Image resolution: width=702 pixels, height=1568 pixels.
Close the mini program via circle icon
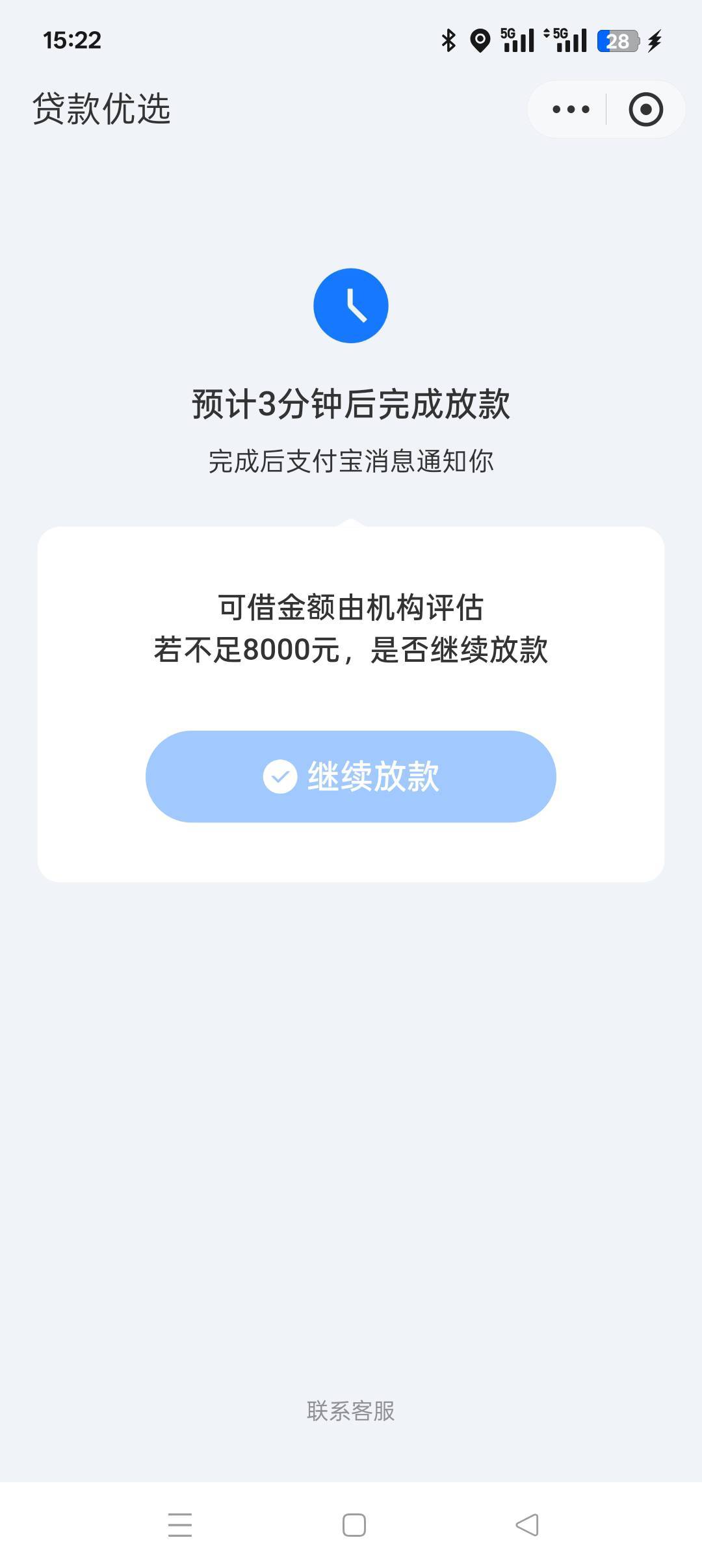[x=645, y=109]
